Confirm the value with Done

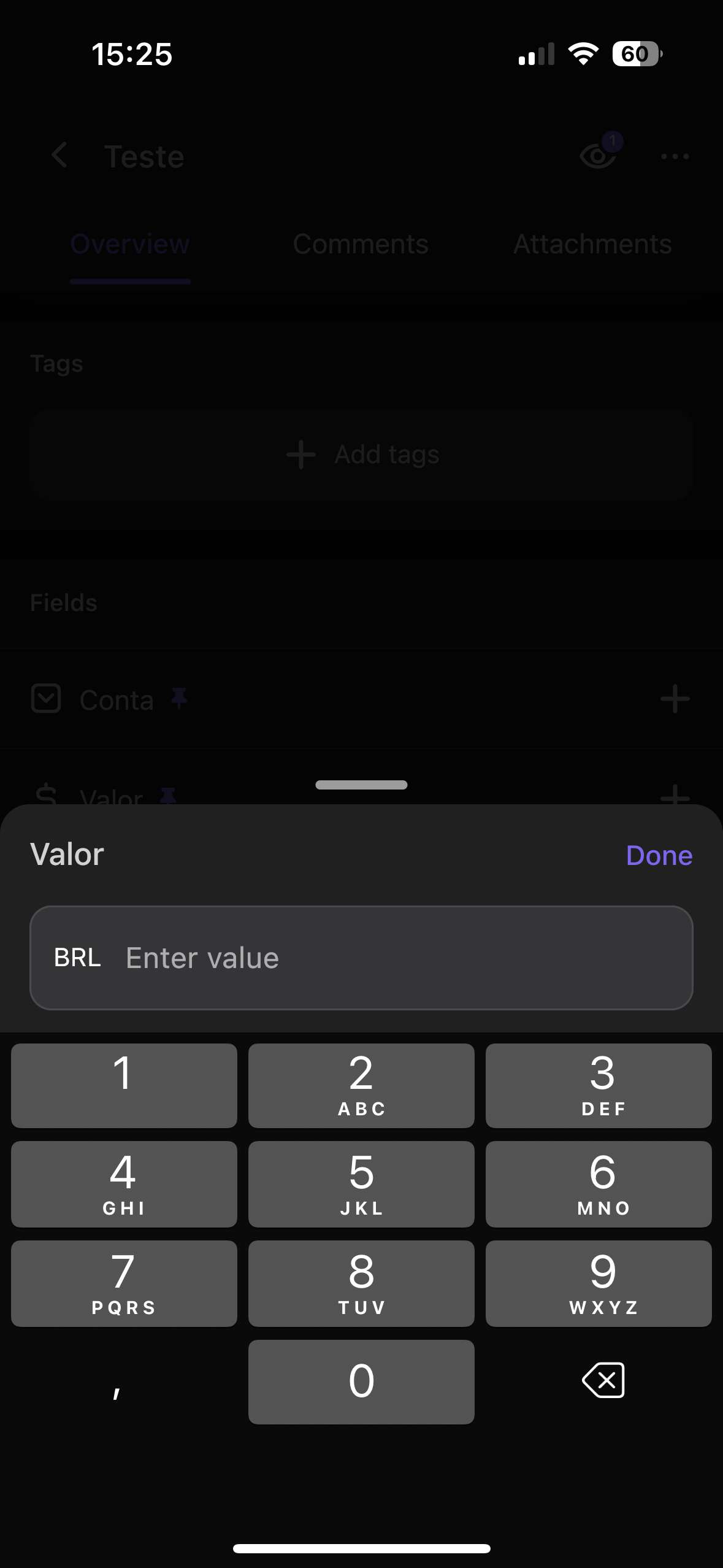(x=659, y=855)
